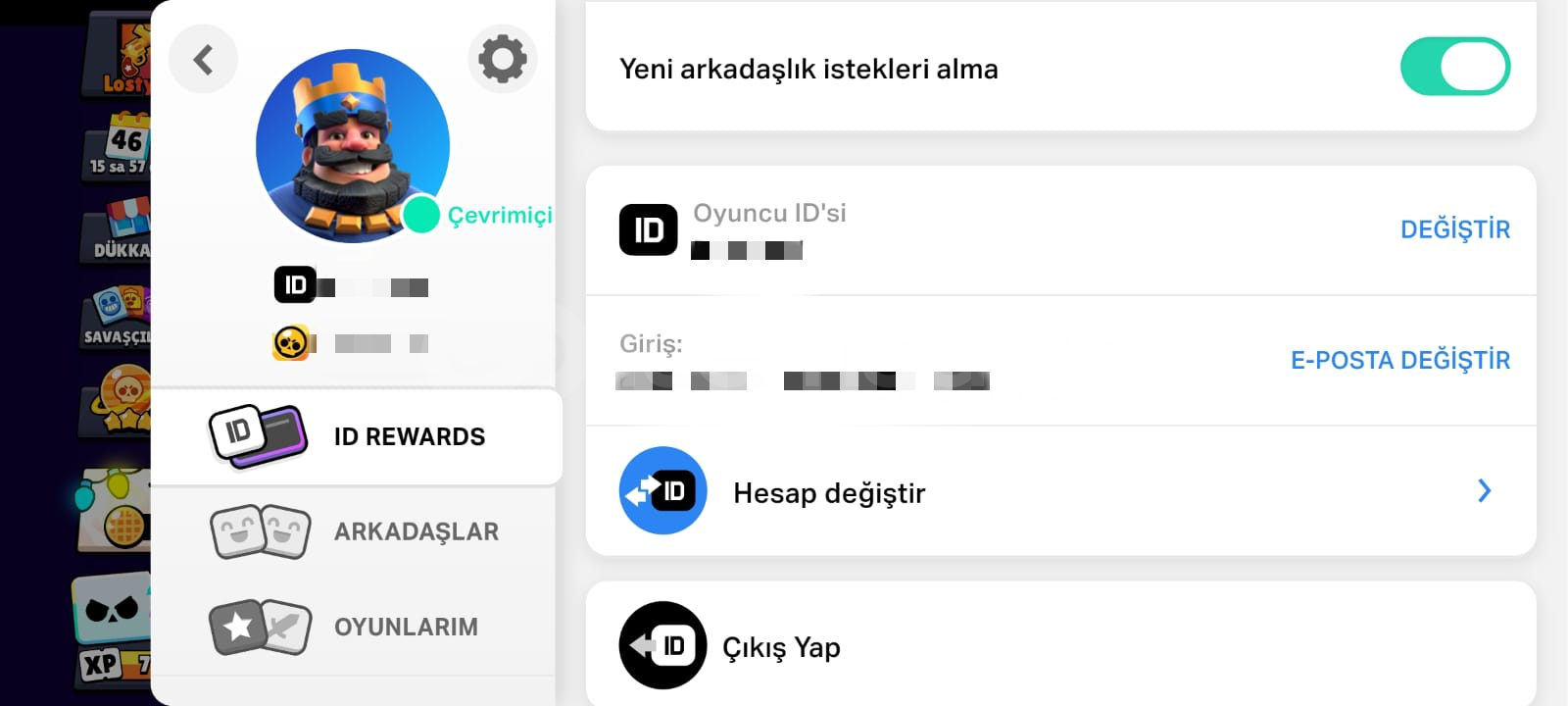Go back with the arrow button

203,60
